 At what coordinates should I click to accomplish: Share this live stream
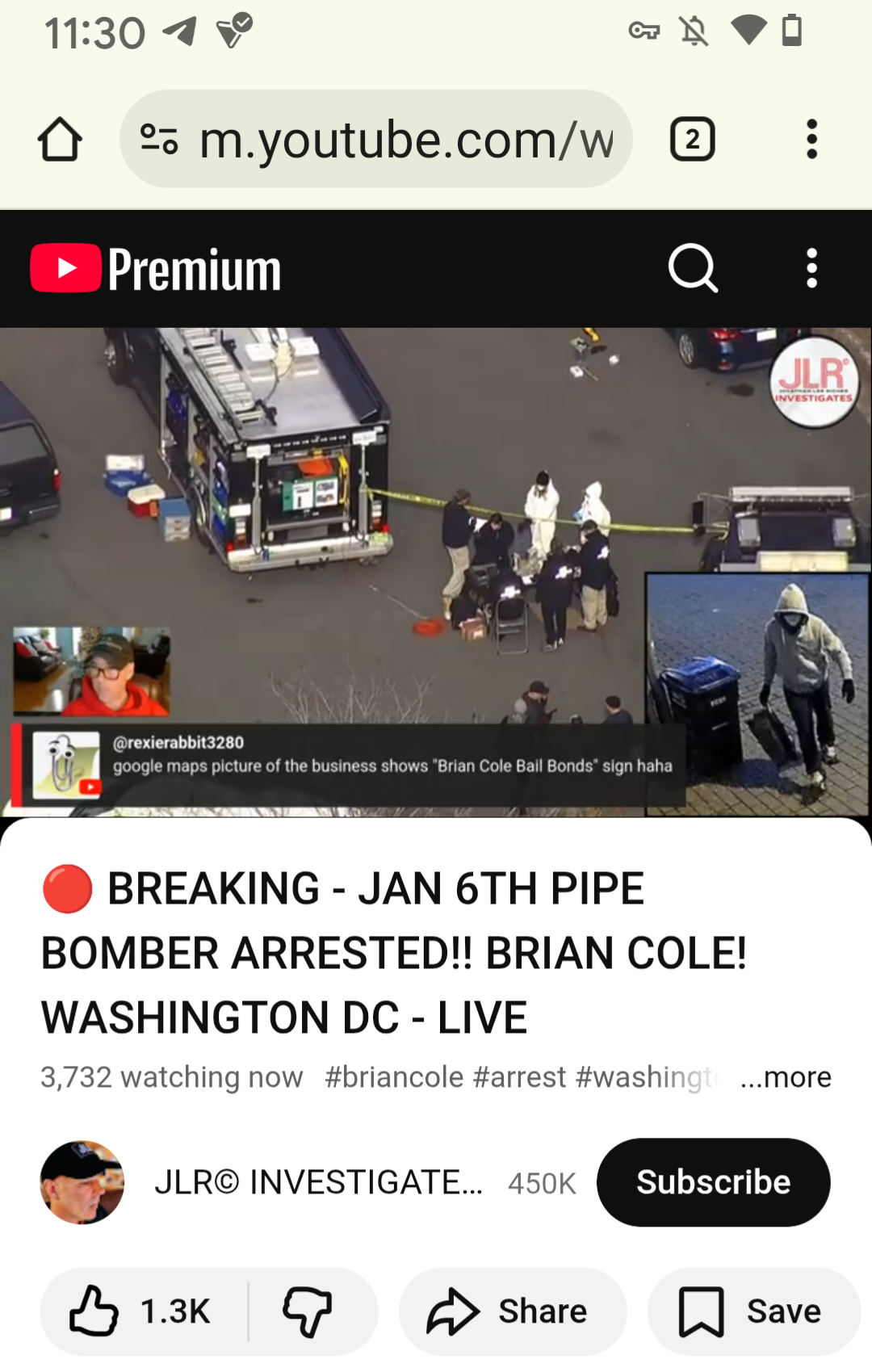pos(511,1311)
